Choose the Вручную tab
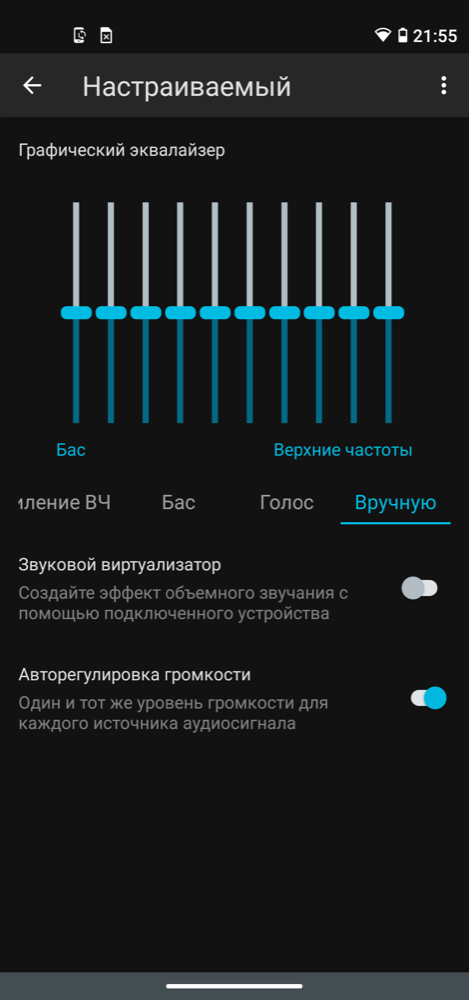This screenshot has width=469, height=1000. coord(396,503)
